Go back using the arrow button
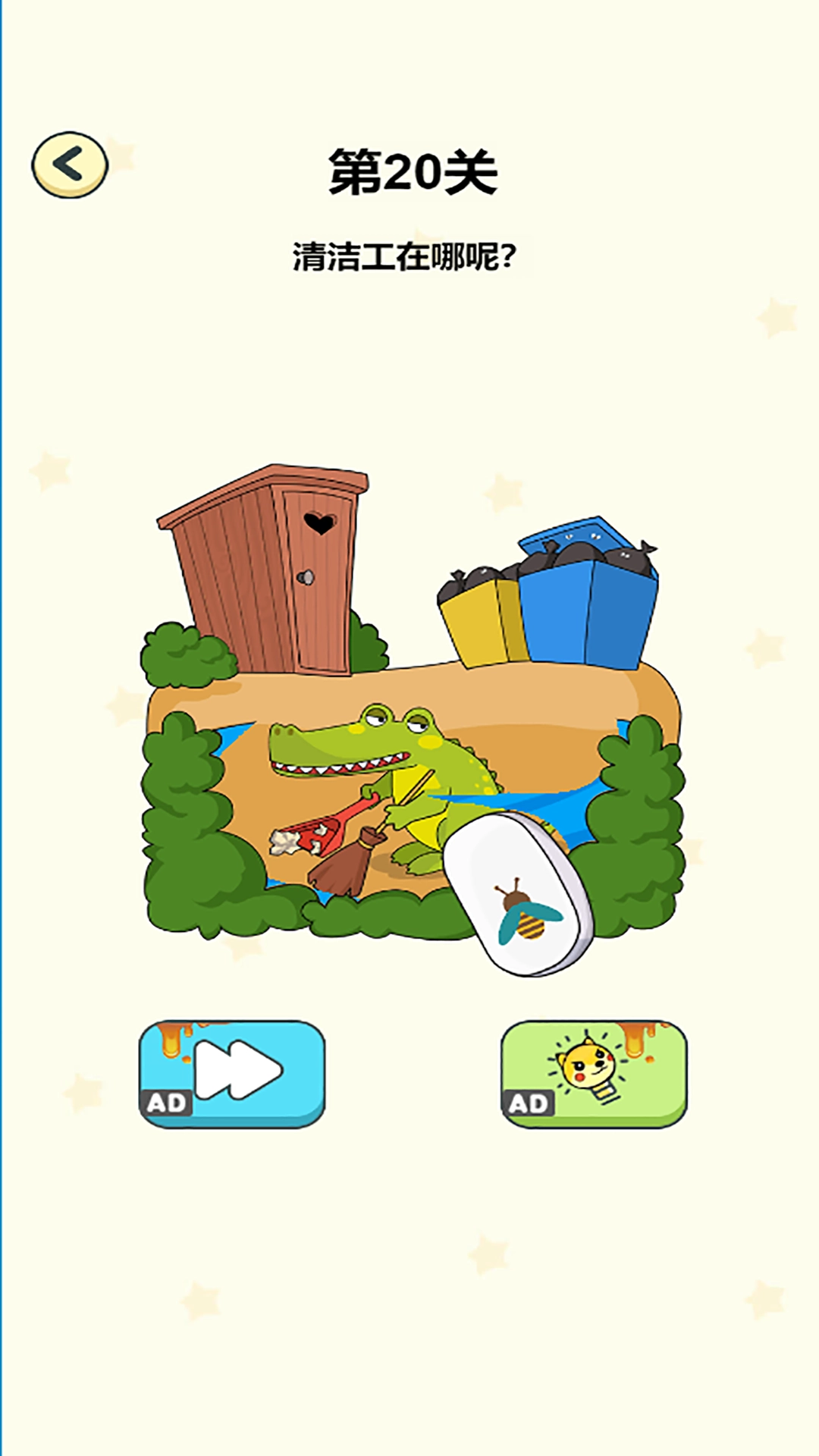Image resolution: width=819 pixels, height=1456 pixels. coord(70,165)
